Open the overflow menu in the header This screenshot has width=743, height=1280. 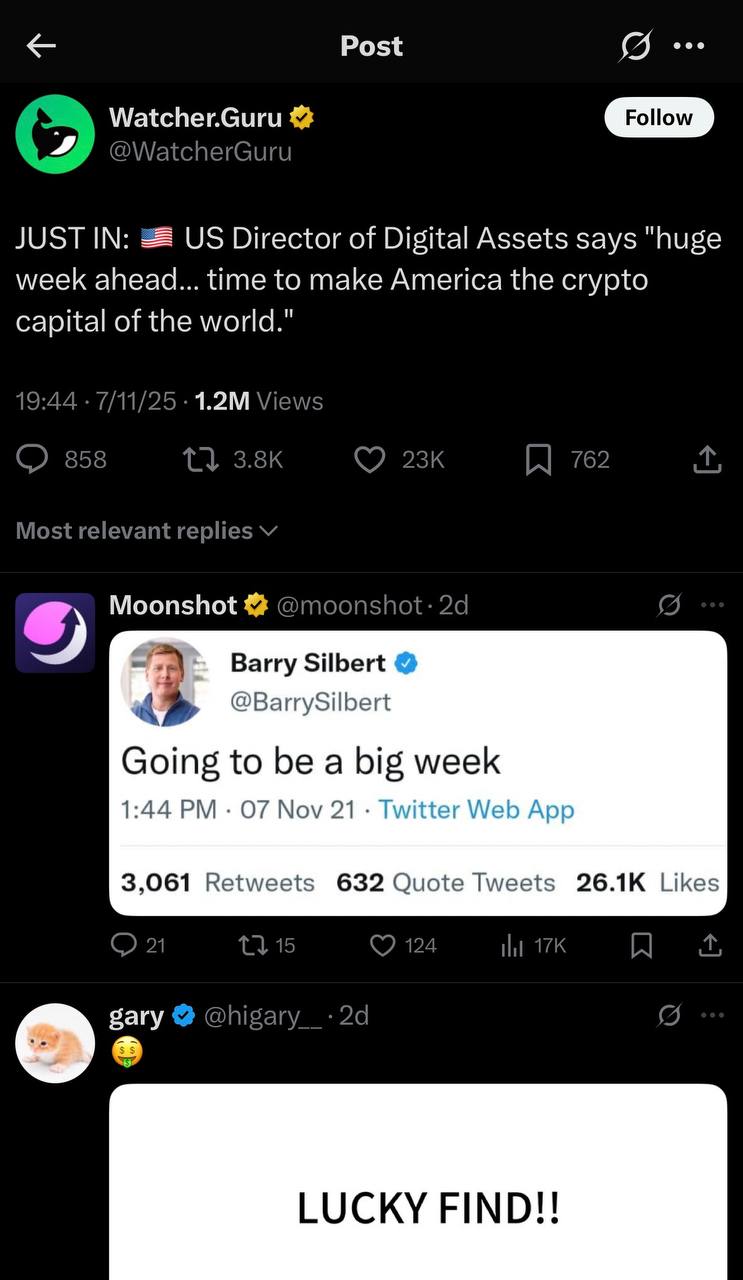pos(689,46)
